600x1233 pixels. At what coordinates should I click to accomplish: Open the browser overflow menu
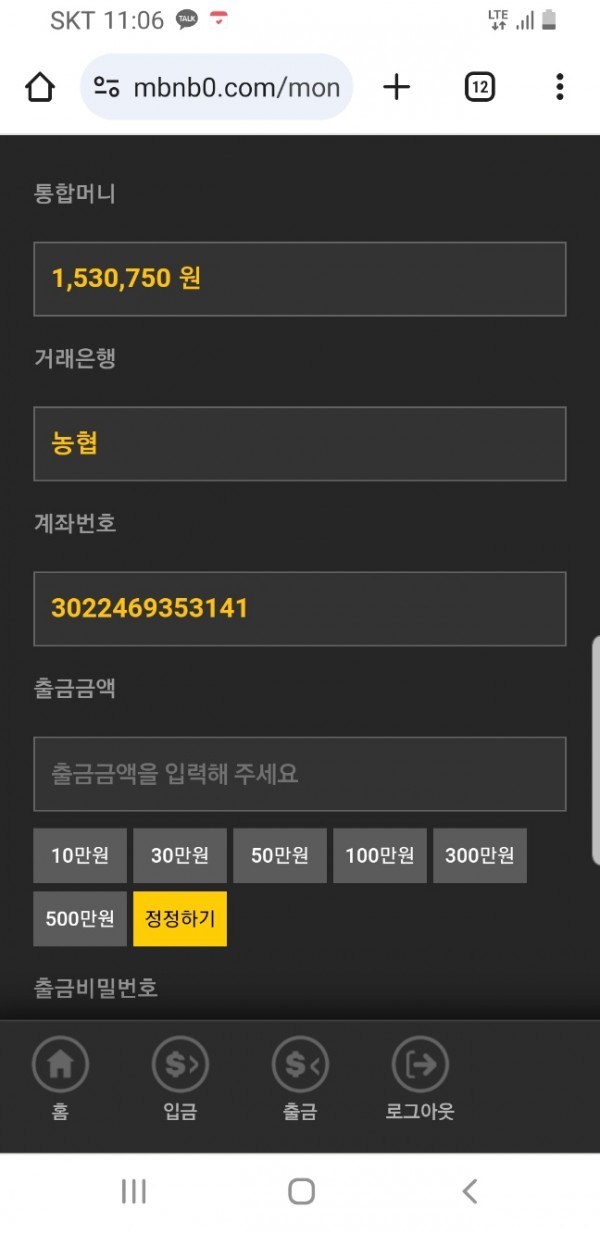[559, 88]
